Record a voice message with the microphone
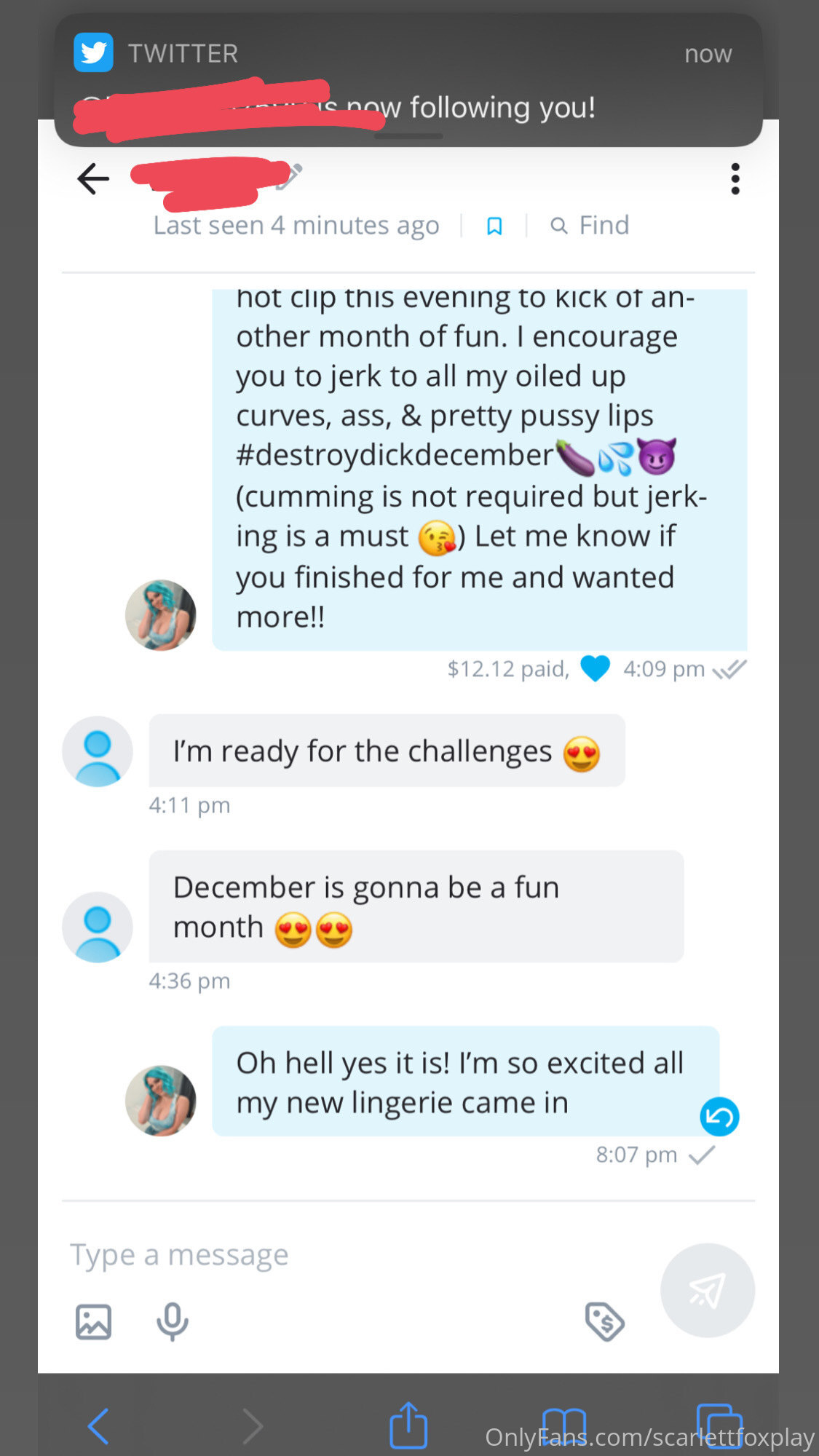The width and height of the screenshot is (819, 1456). [x=173, y=1321]
